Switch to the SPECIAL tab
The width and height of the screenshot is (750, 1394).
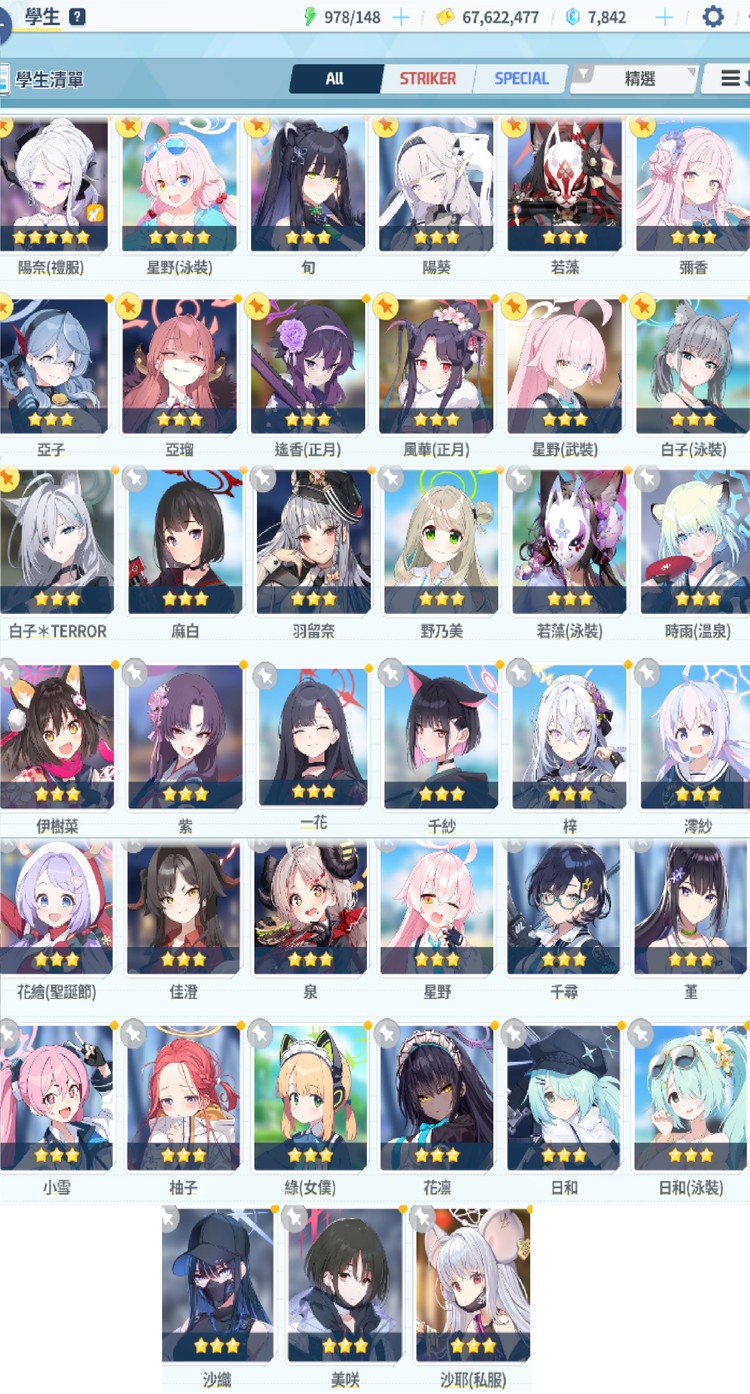pos(521,78)
